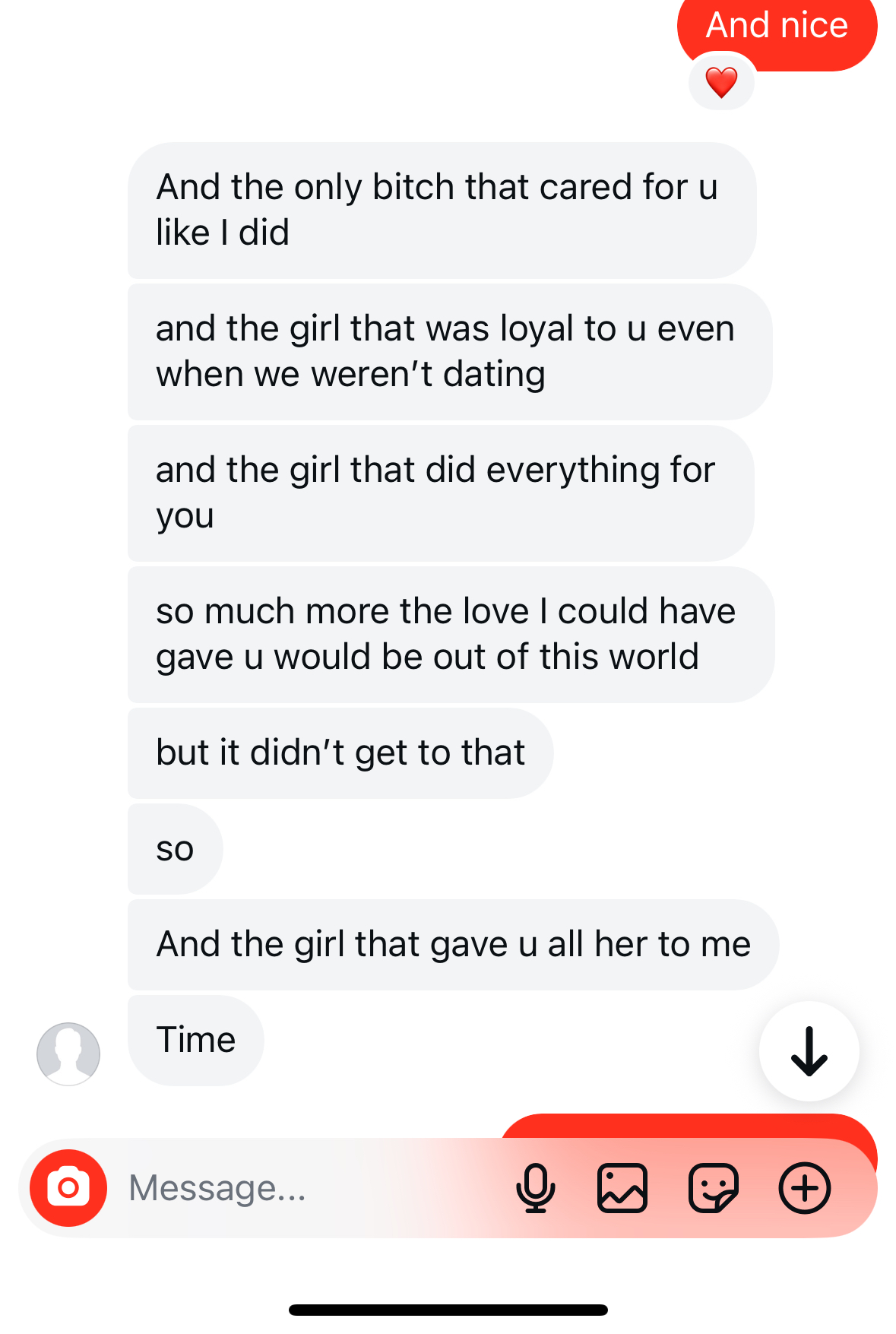Focus the Message text field

(304, 1187)
